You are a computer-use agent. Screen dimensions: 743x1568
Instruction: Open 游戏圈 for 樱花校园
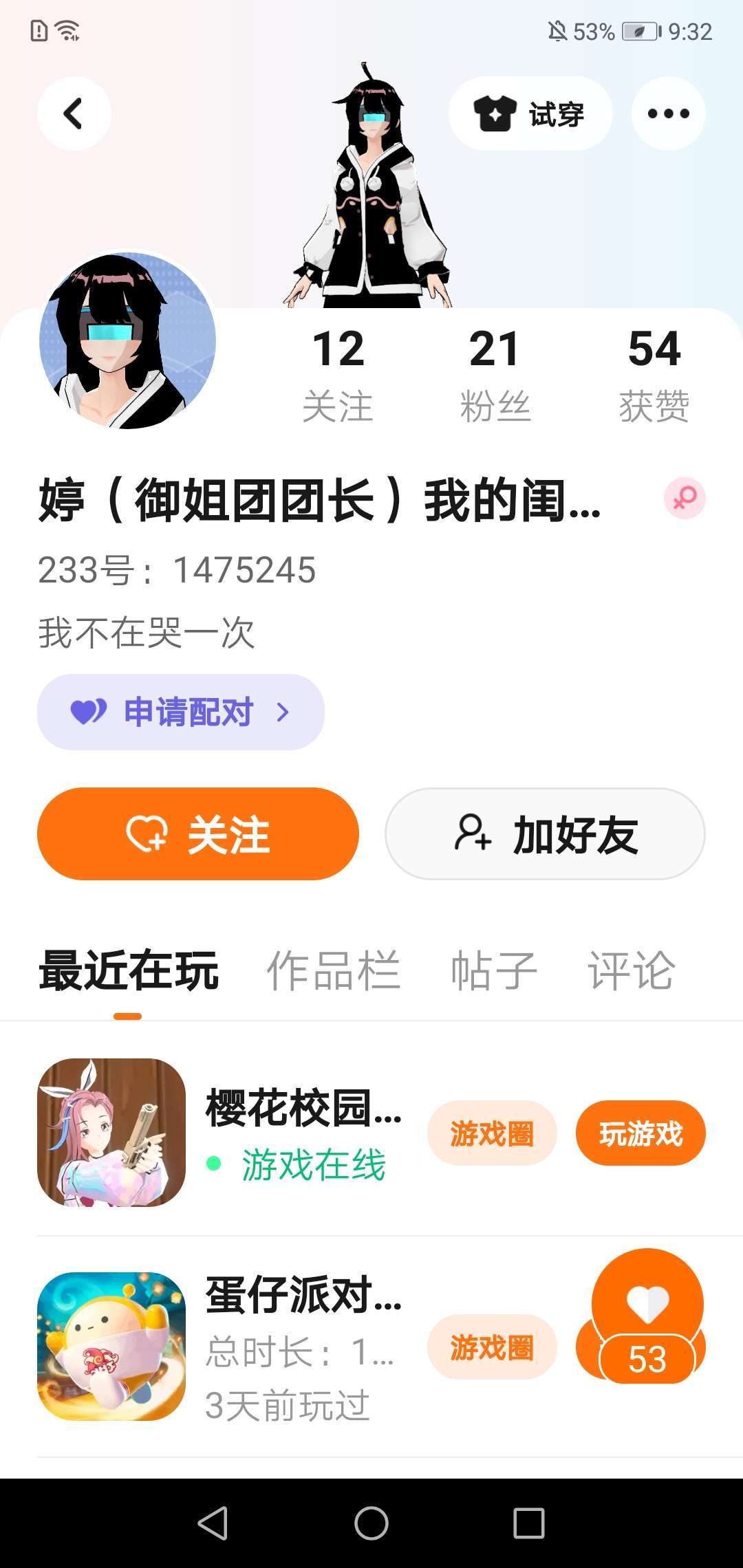[492, 1133]
